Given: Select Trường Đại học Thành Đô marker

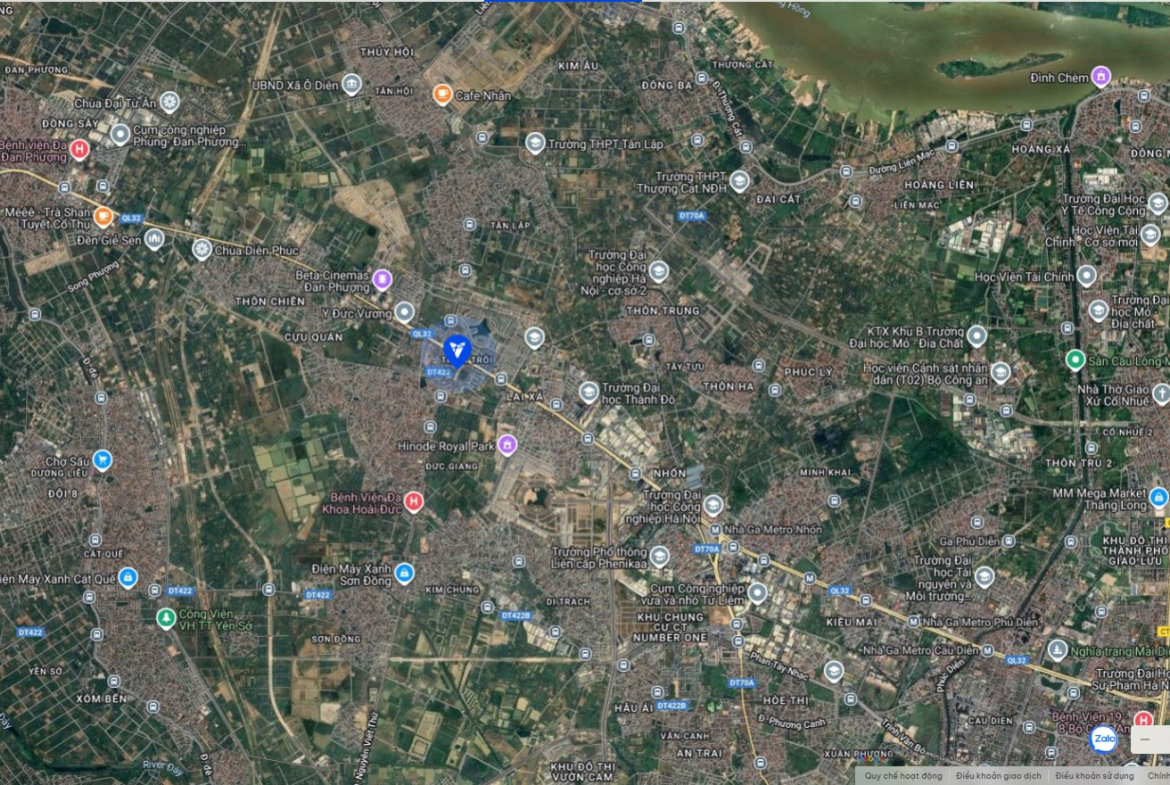Looking at the screenshot, I should [x=589, y=392].
